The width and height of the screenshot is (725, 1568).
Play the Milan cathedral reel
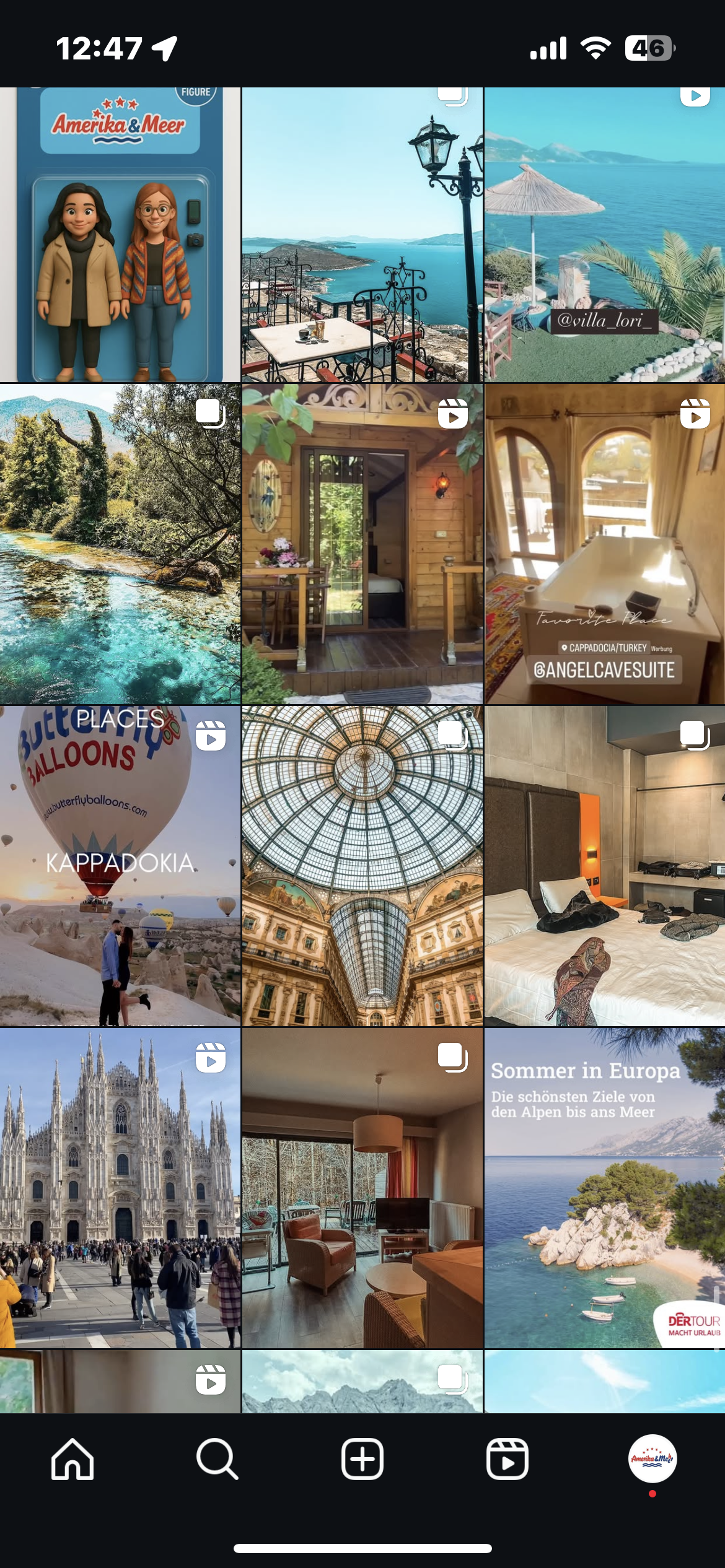tap(120, 1188)
